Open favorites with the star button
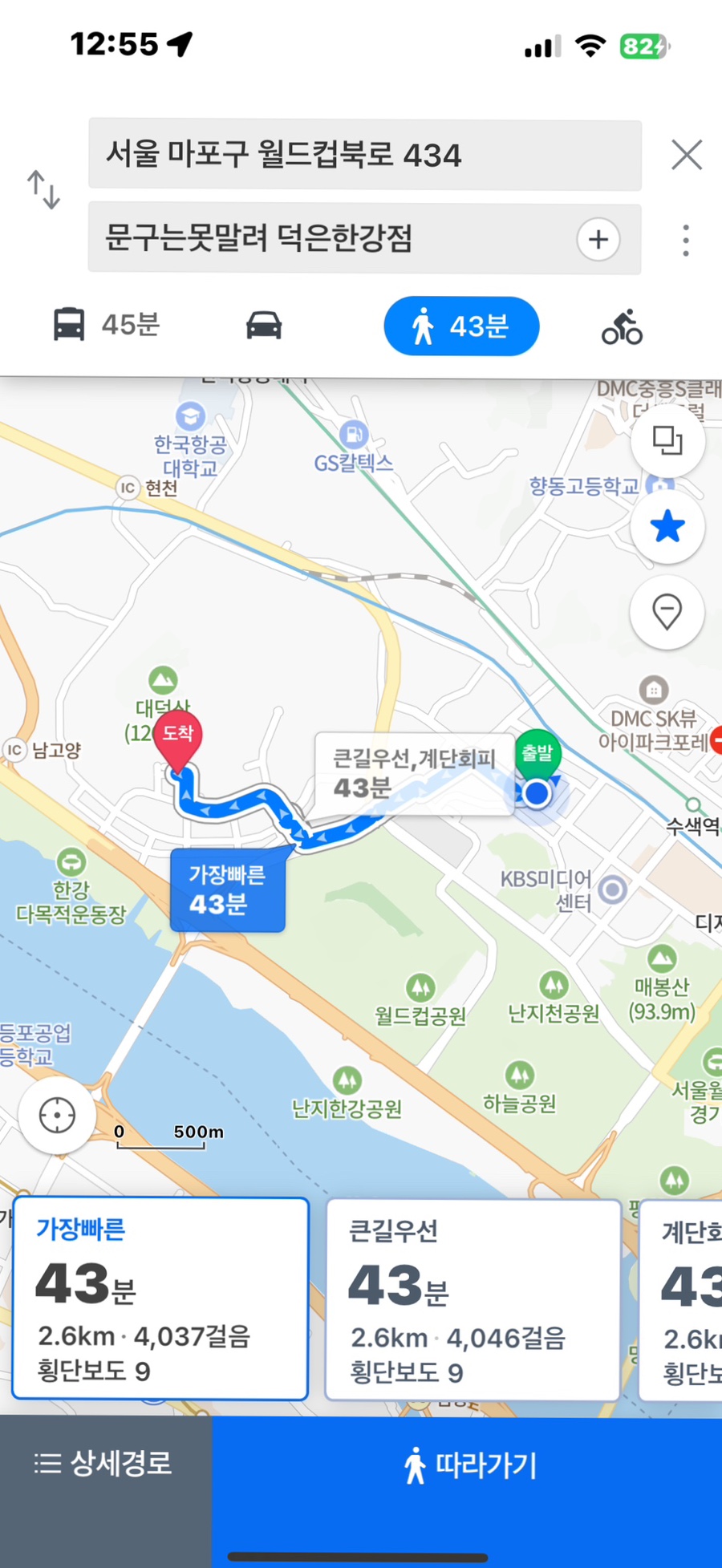The height and width of the screenshot is (1568, 722). click(667, 527)
